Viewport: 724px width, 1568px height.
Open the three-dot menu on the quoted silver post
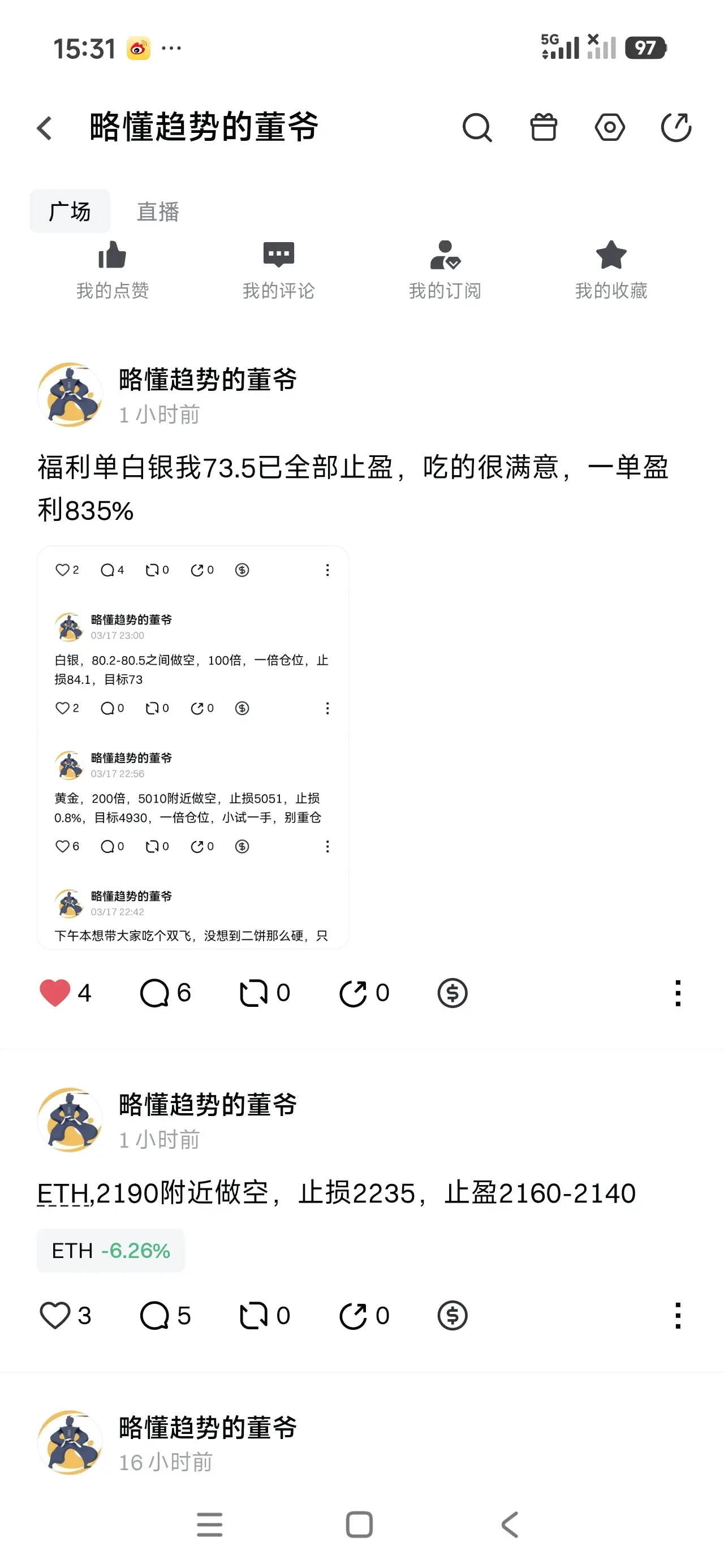pyautogui.click(x=327, y=708)
